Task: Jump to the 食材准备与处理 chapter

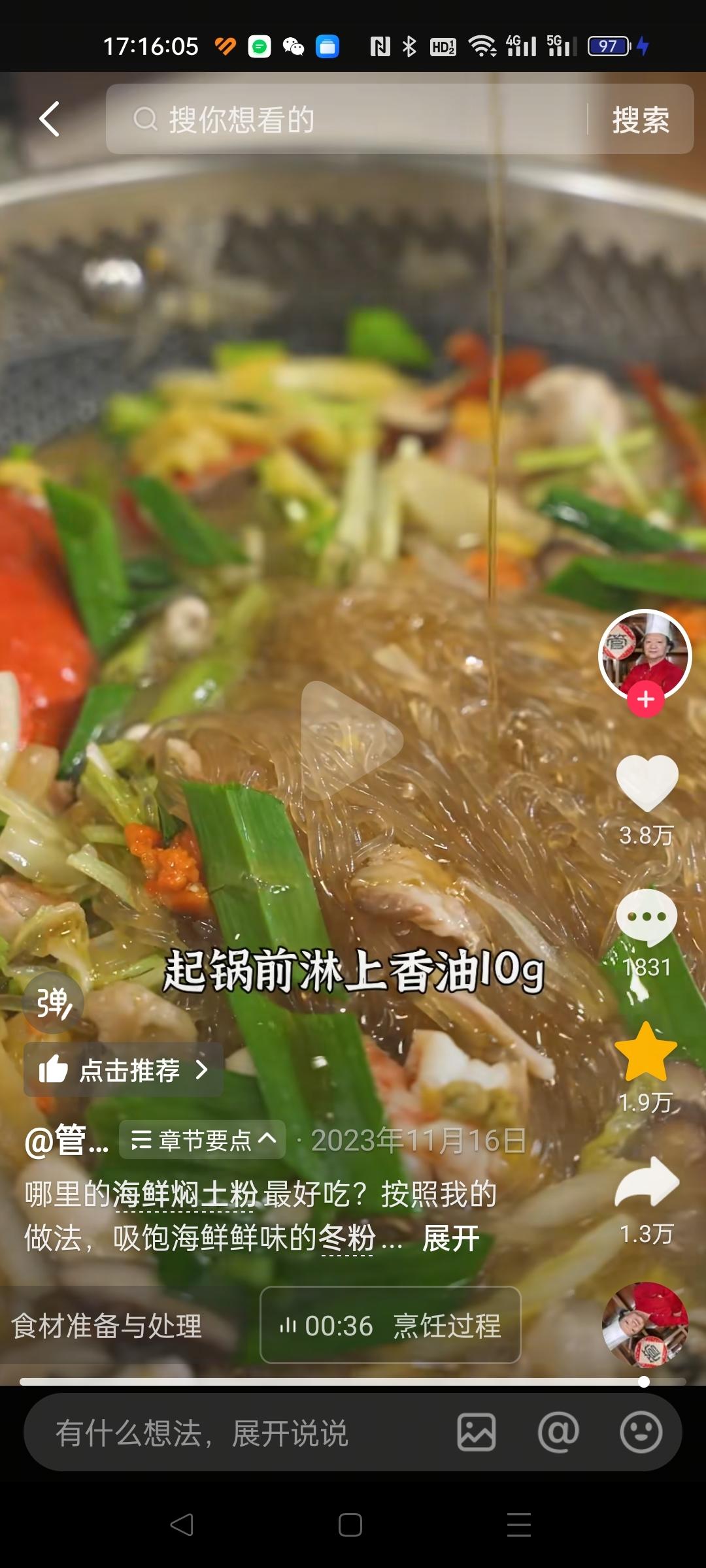Action: (x=107, y=1326)
